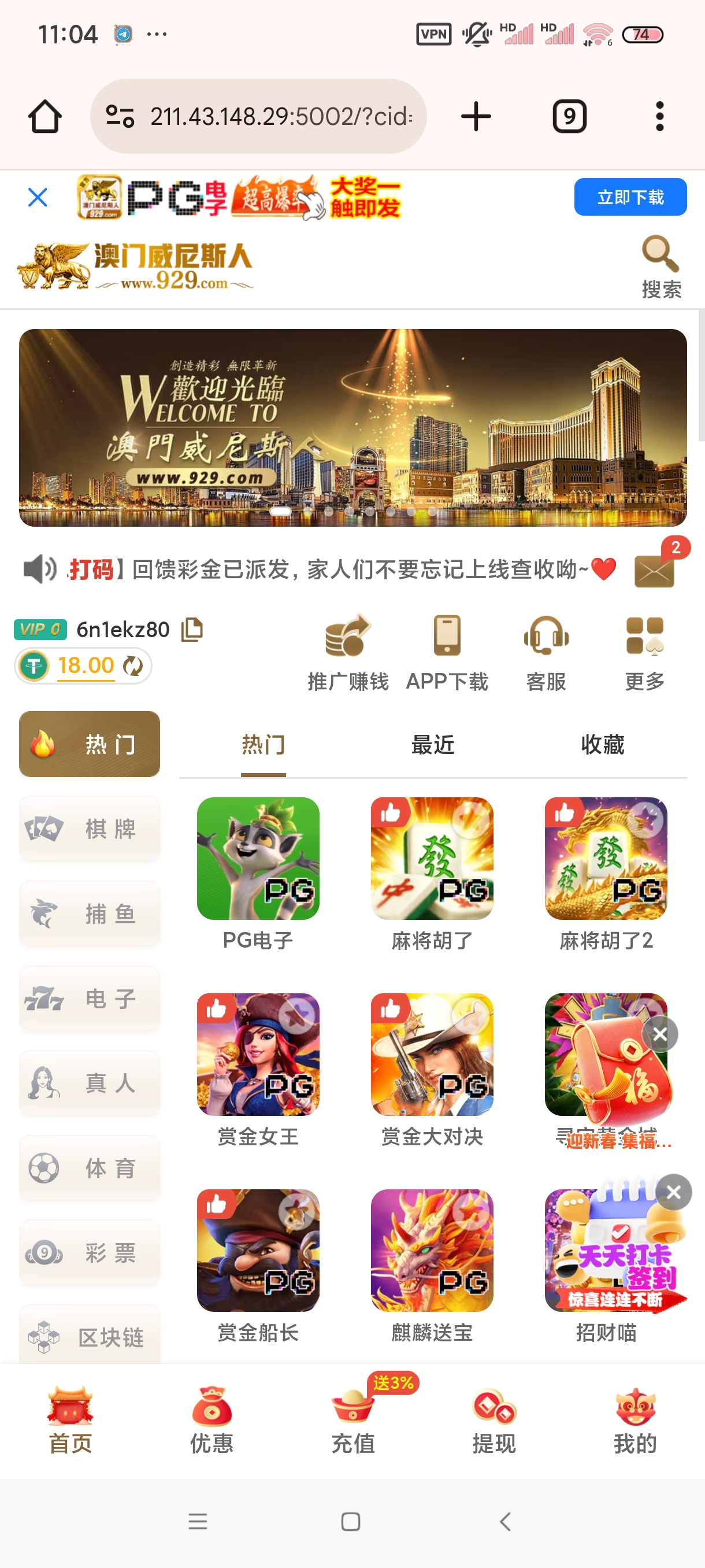Select the 捕鱼 fishing category
Viewport: 705px width, 1568px height.
pyautogui.click(x=89, y=914)
